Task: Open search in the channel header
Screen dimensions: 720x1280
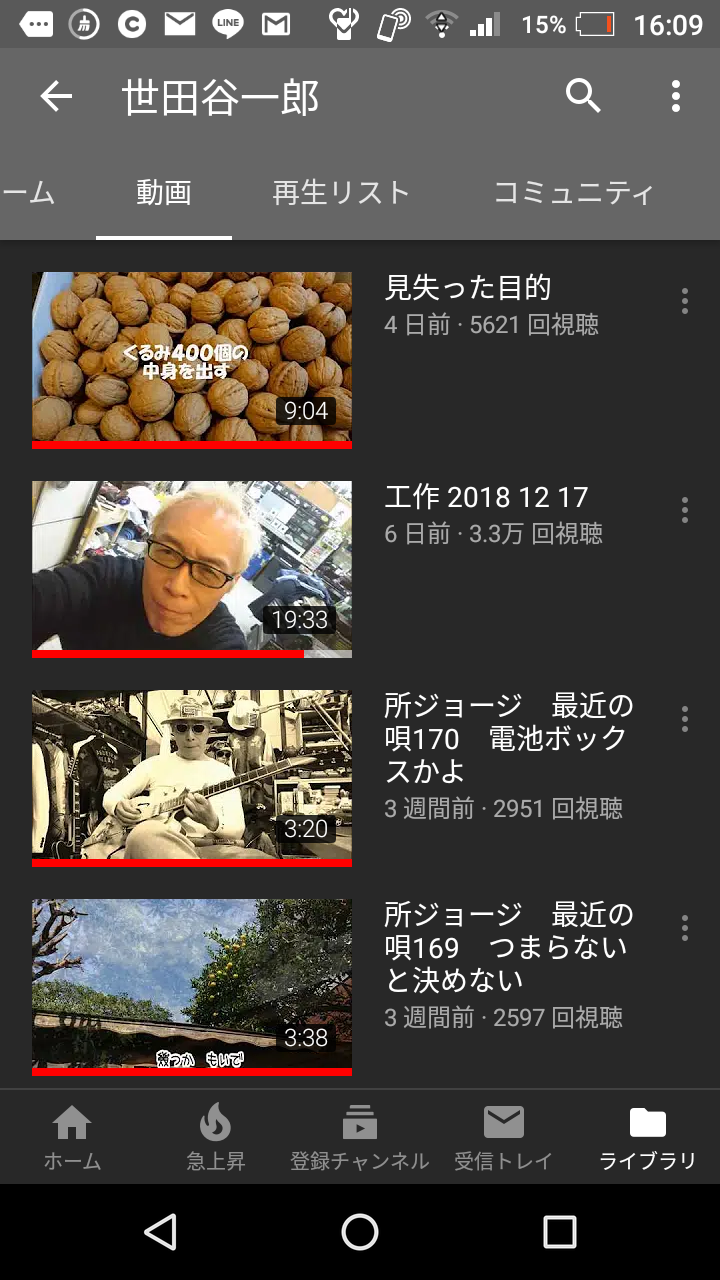Action: coord(583,96)
